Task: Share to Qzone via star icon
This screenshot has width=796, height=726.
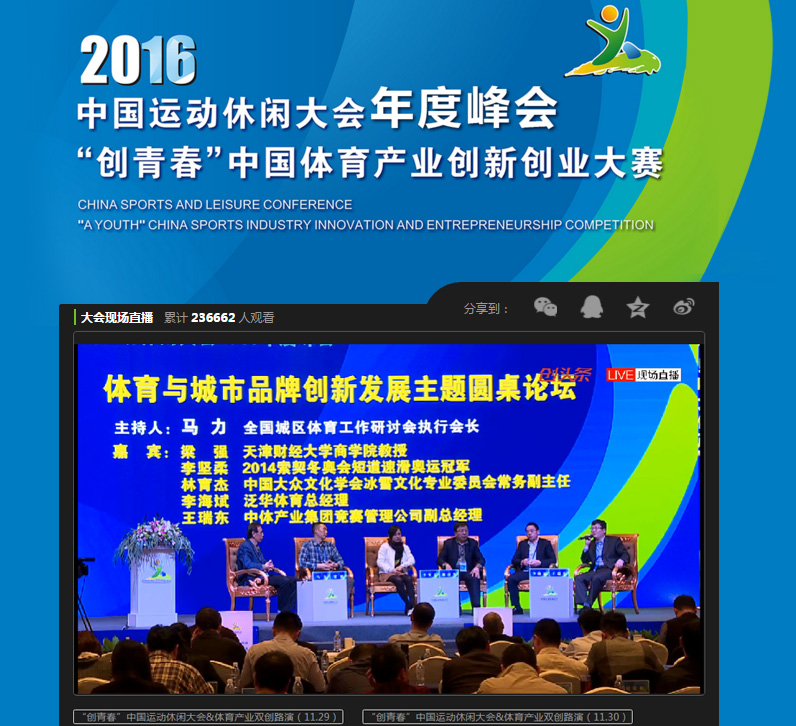Action: pyautogui.click(x=638, y=307)
